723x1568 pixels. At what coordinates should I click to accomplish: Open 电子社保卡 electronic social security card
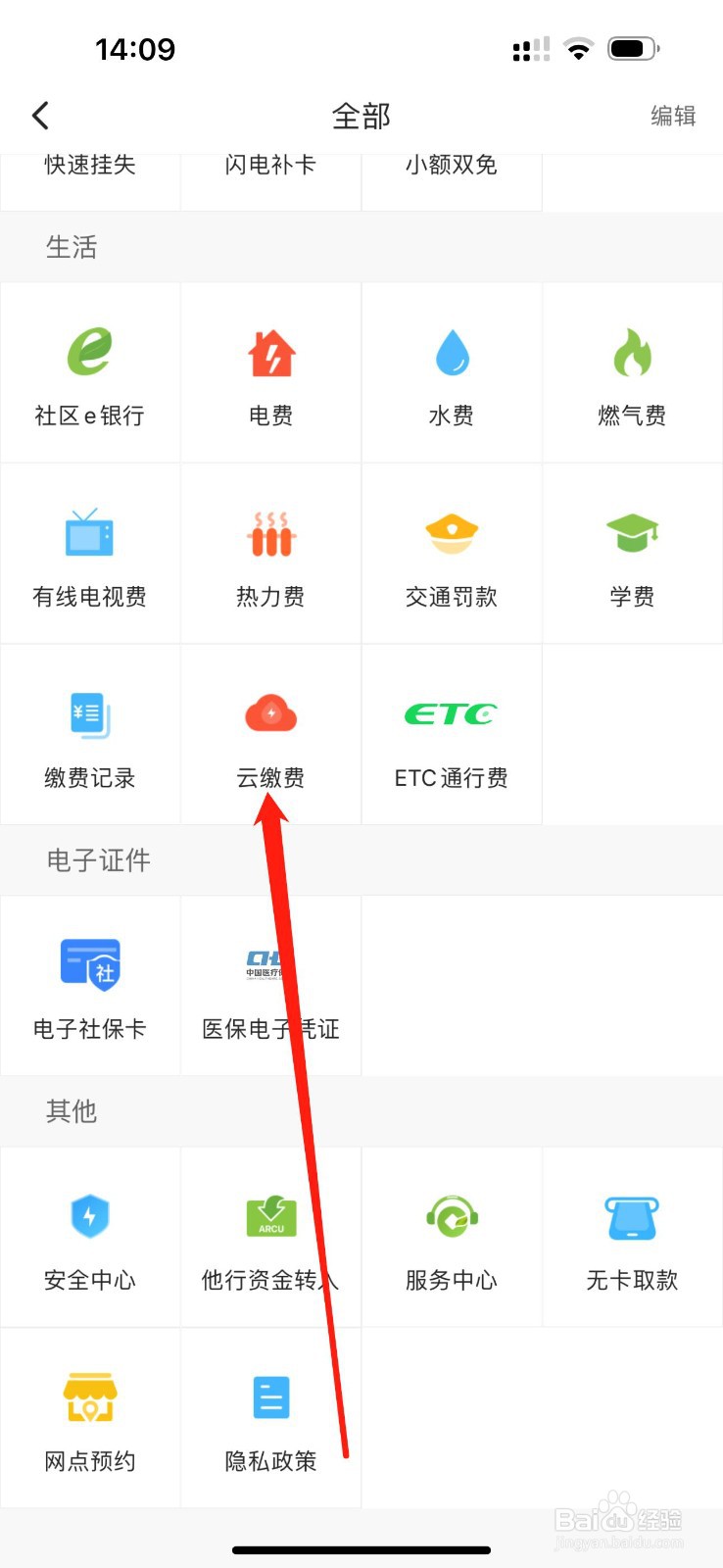(90, 985)
